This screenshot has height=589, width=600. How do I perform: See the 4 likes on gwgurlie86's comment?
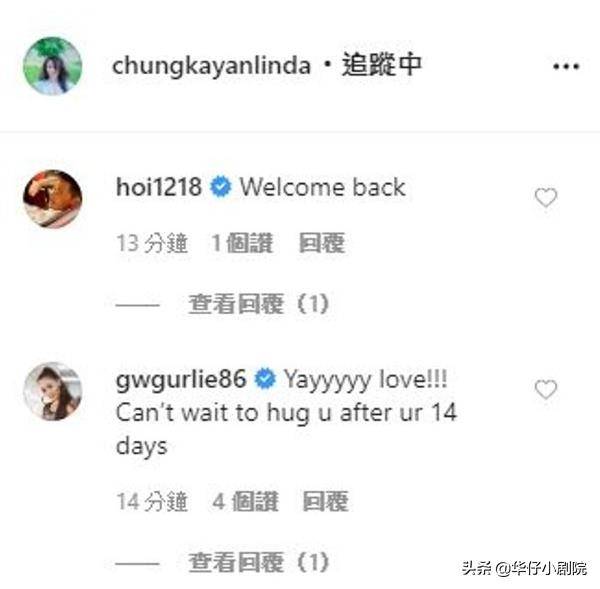pos(245,501)
